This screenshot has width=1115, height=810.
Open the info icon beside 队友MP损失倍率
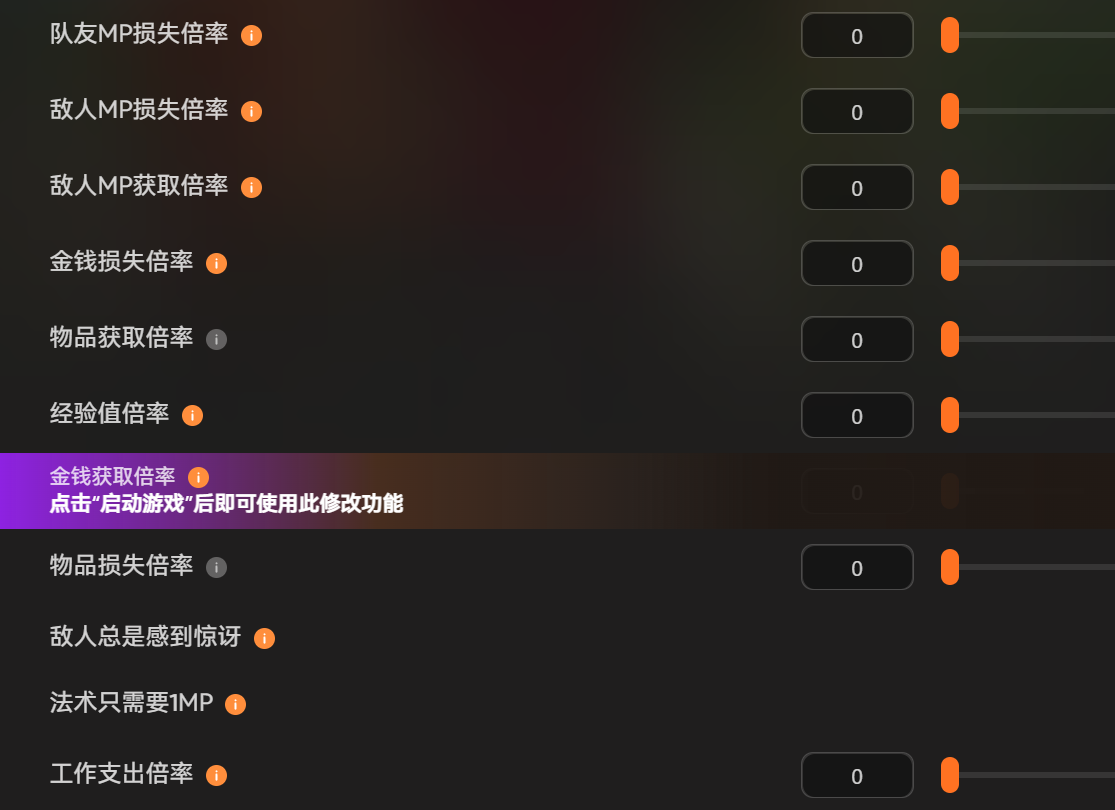click(x=252, y=36)
